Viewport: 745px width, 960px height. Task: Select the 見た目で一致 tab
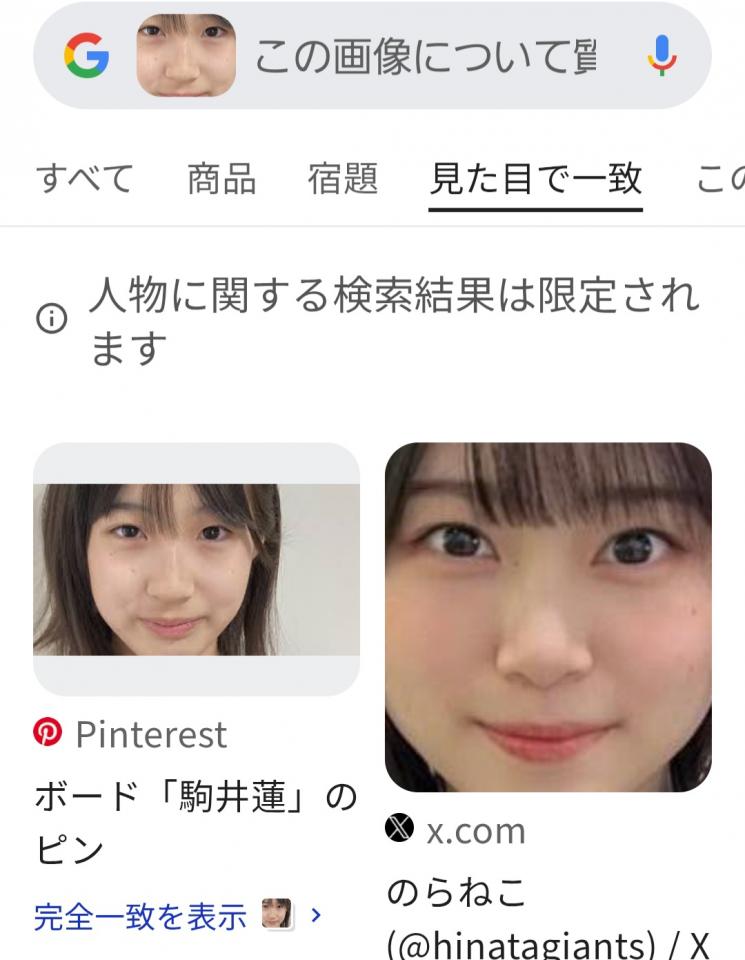535,180
